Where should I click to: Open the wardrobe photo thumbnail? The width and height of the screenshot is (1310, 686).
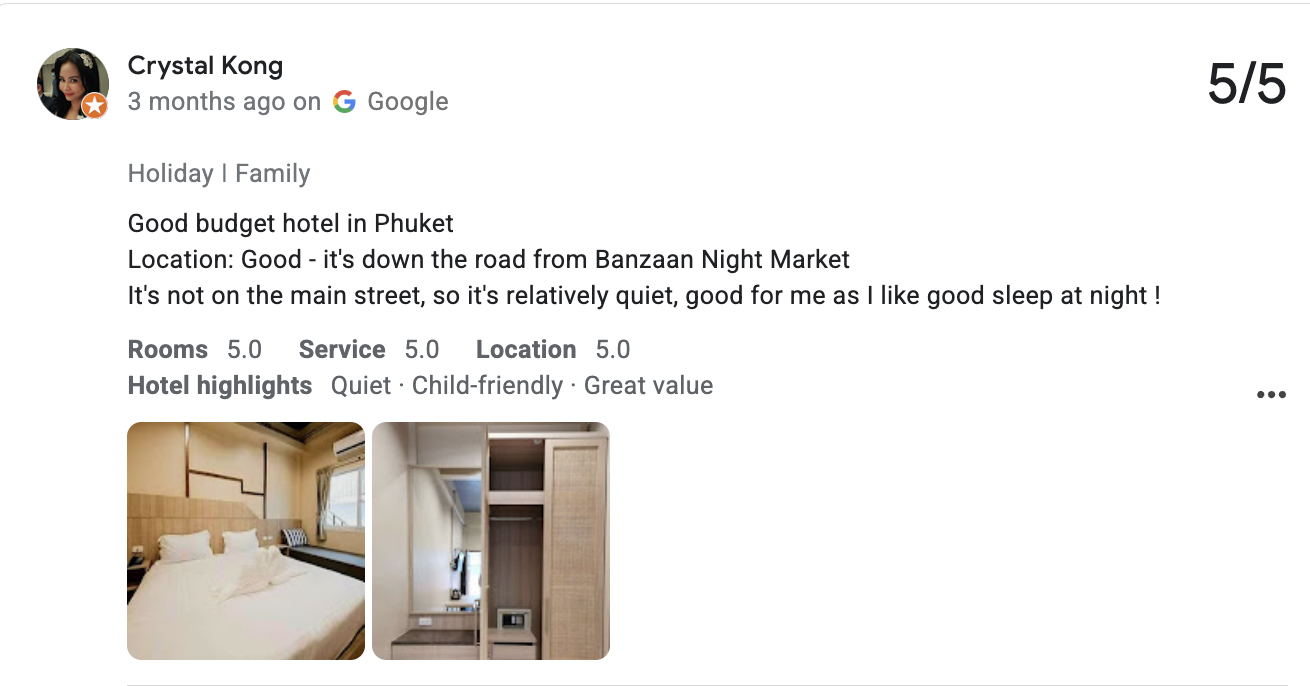(490, 541)
